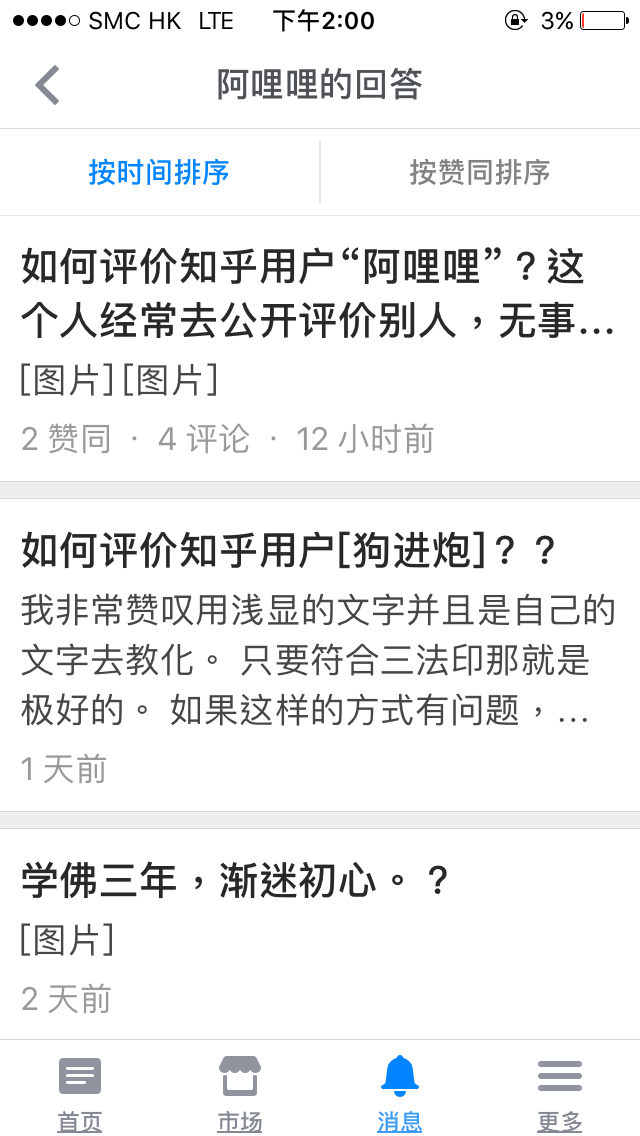Select the 消息 bell tab
The width and height of the screenshot is (640, 1136).
tap(400, 1092)
